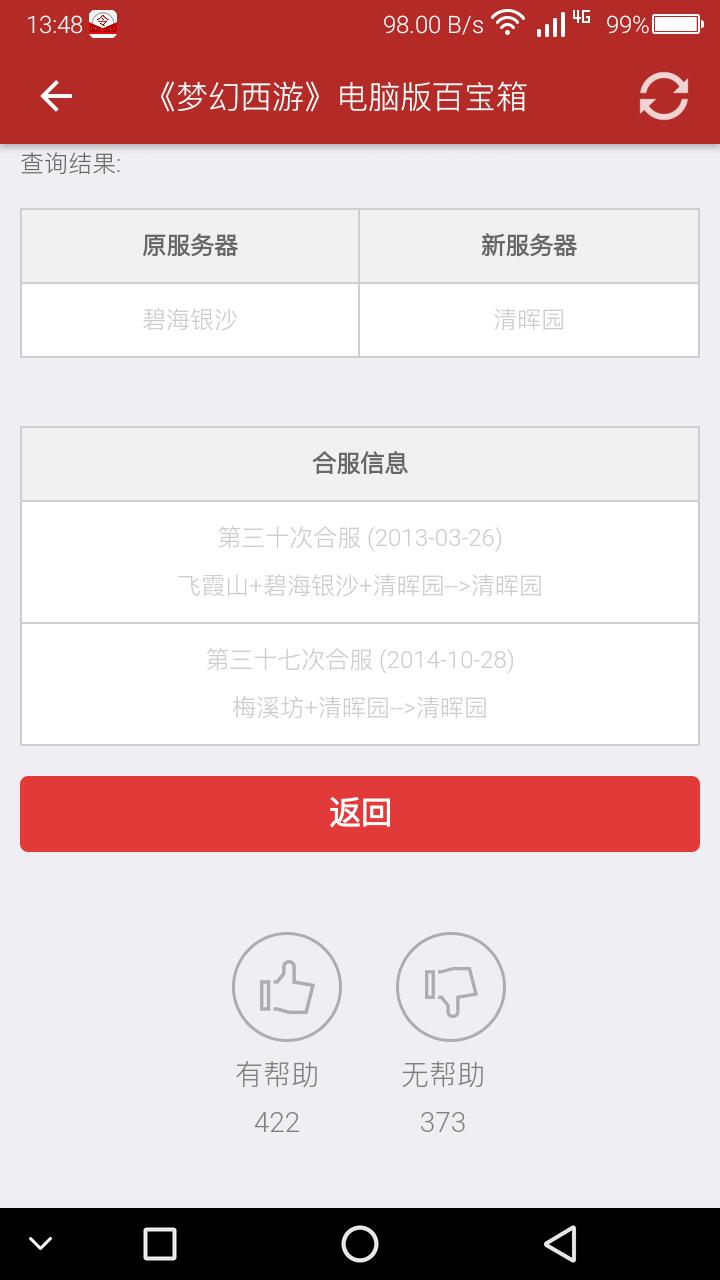The image size is (720, 1280).
Task: Go to home screen via navigation bar
Action: [x=360, y=1244]
